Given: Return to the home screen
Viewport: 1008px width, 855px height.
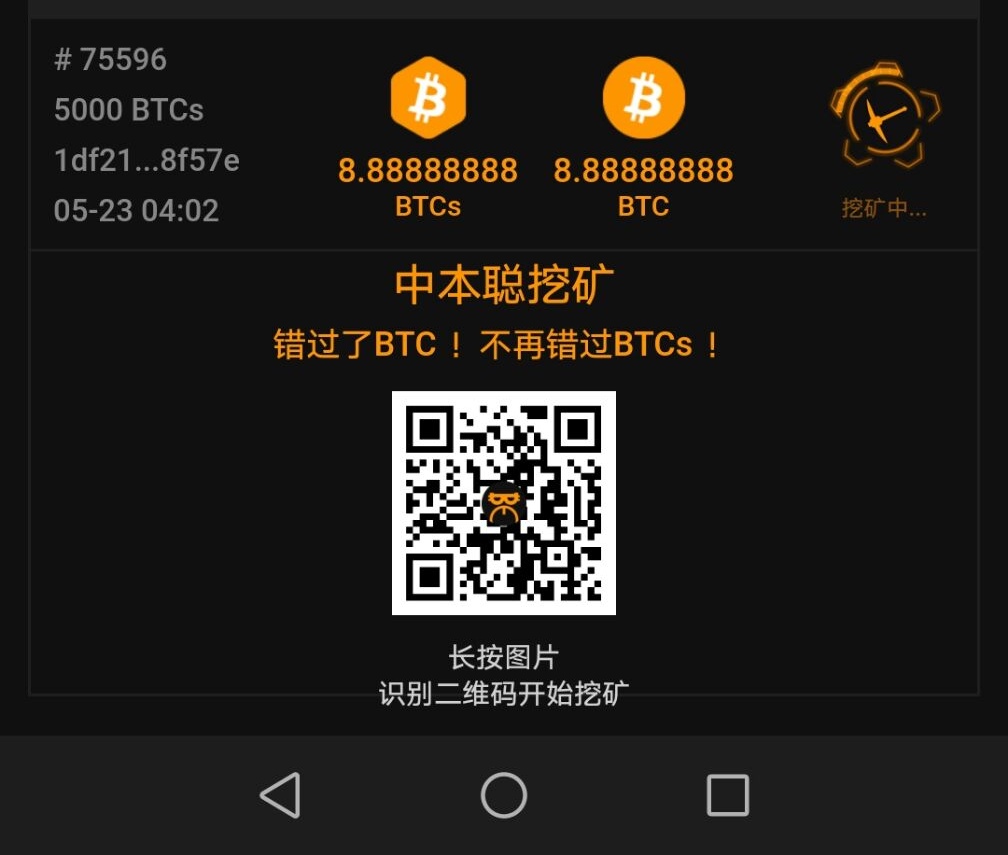Looking at the screenshot, I should click(x=504, y=796).
